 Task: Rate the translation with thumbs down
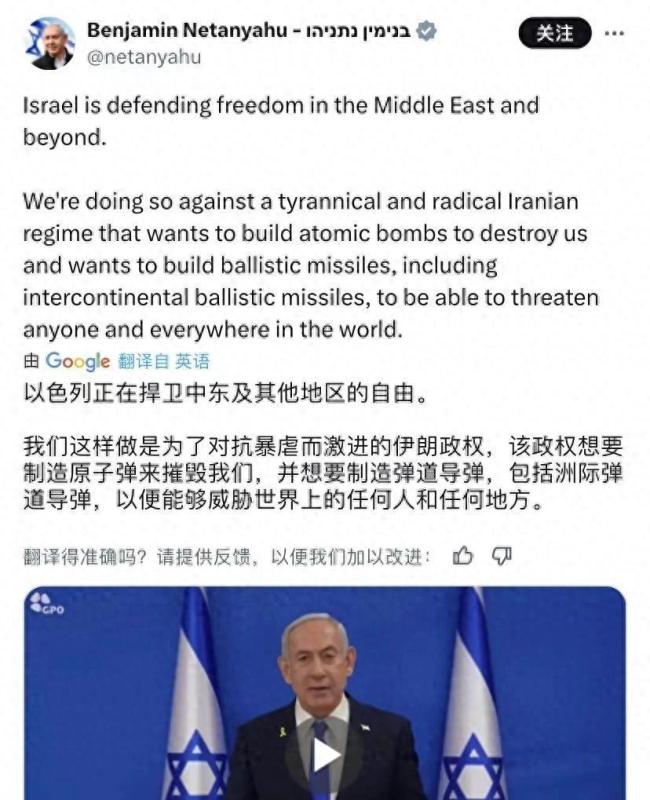(502, 555)
